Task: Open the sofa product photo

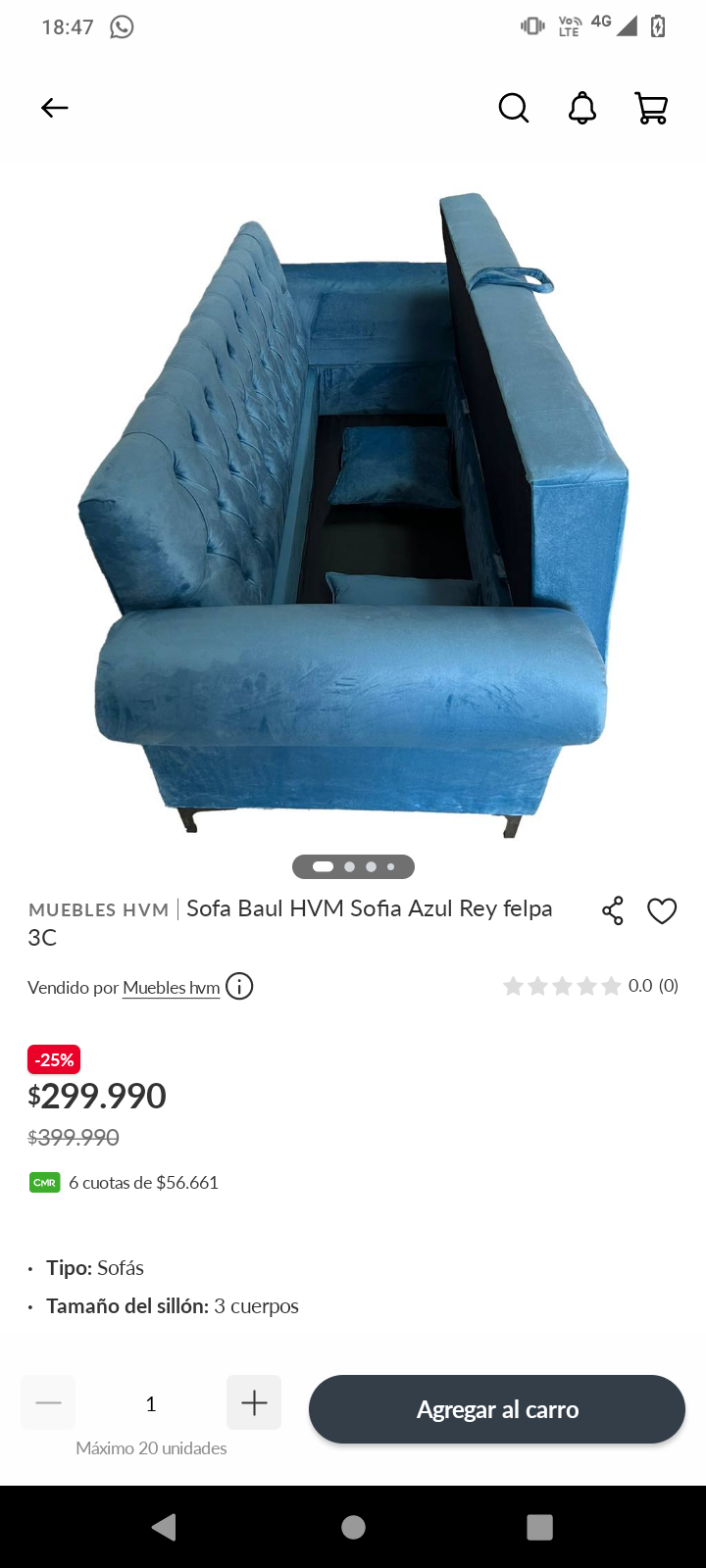Action: (353, 510)
